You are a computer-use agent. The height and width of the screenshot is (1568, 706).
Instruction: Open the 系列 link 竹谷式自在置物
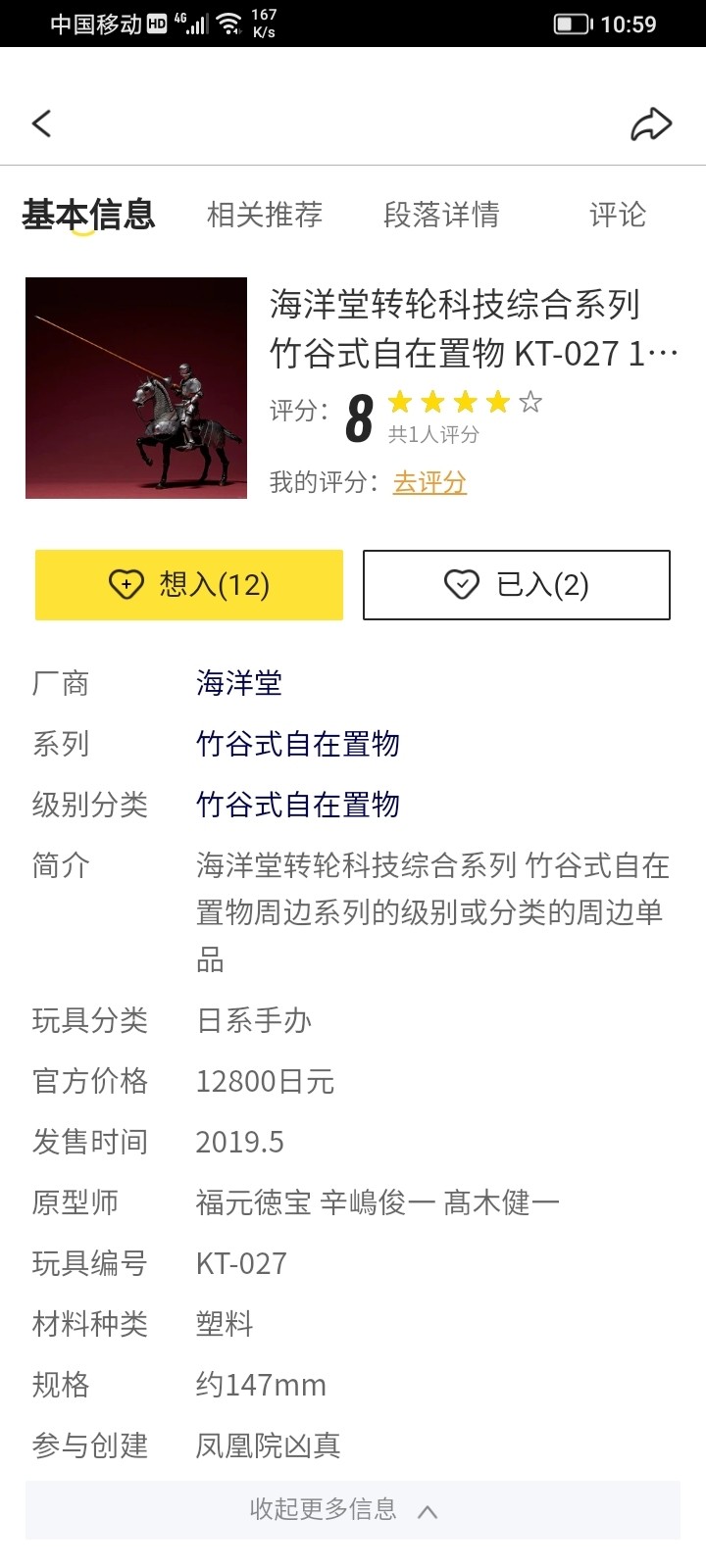pos(298,744)
